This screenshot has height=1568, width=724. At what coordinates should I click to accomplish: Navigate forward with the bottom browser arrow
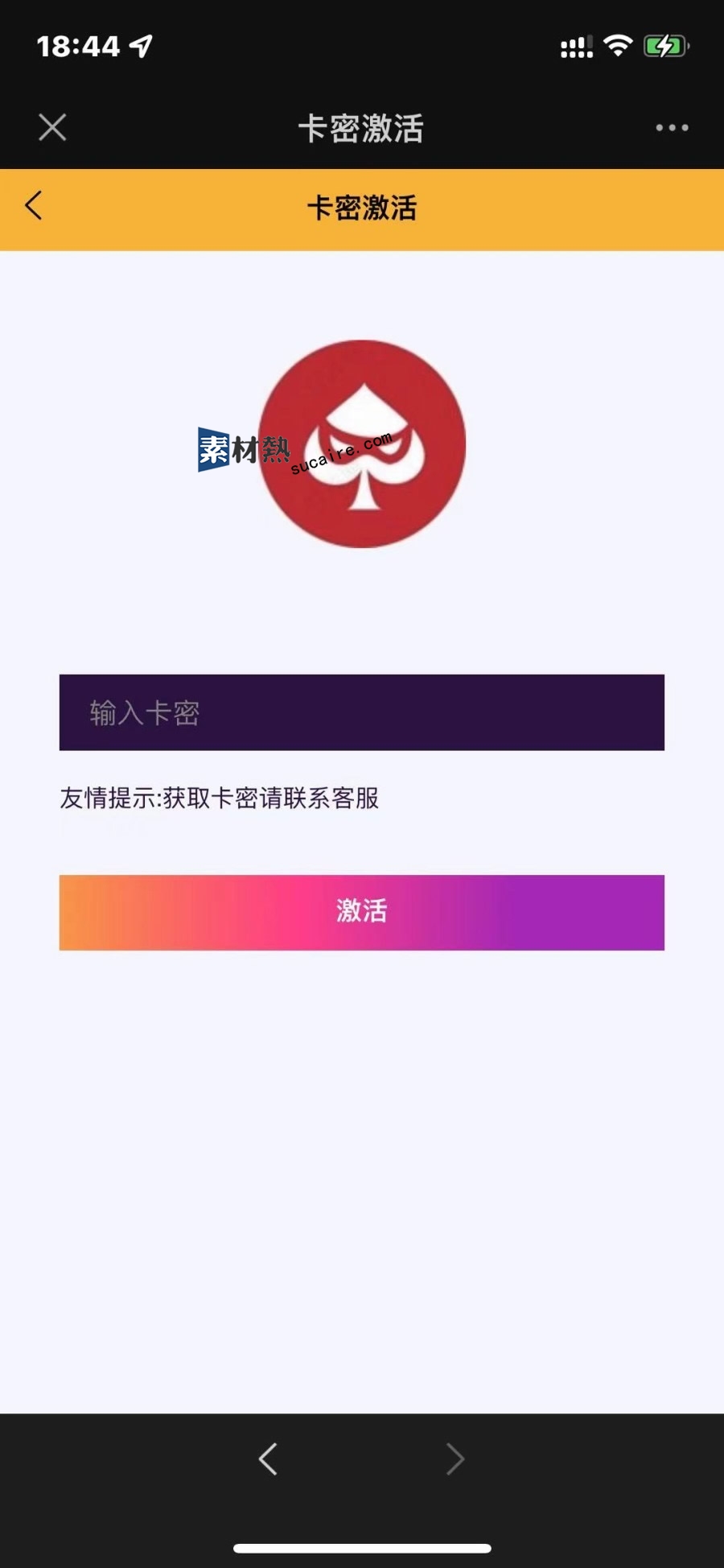tap(455, 1459)
